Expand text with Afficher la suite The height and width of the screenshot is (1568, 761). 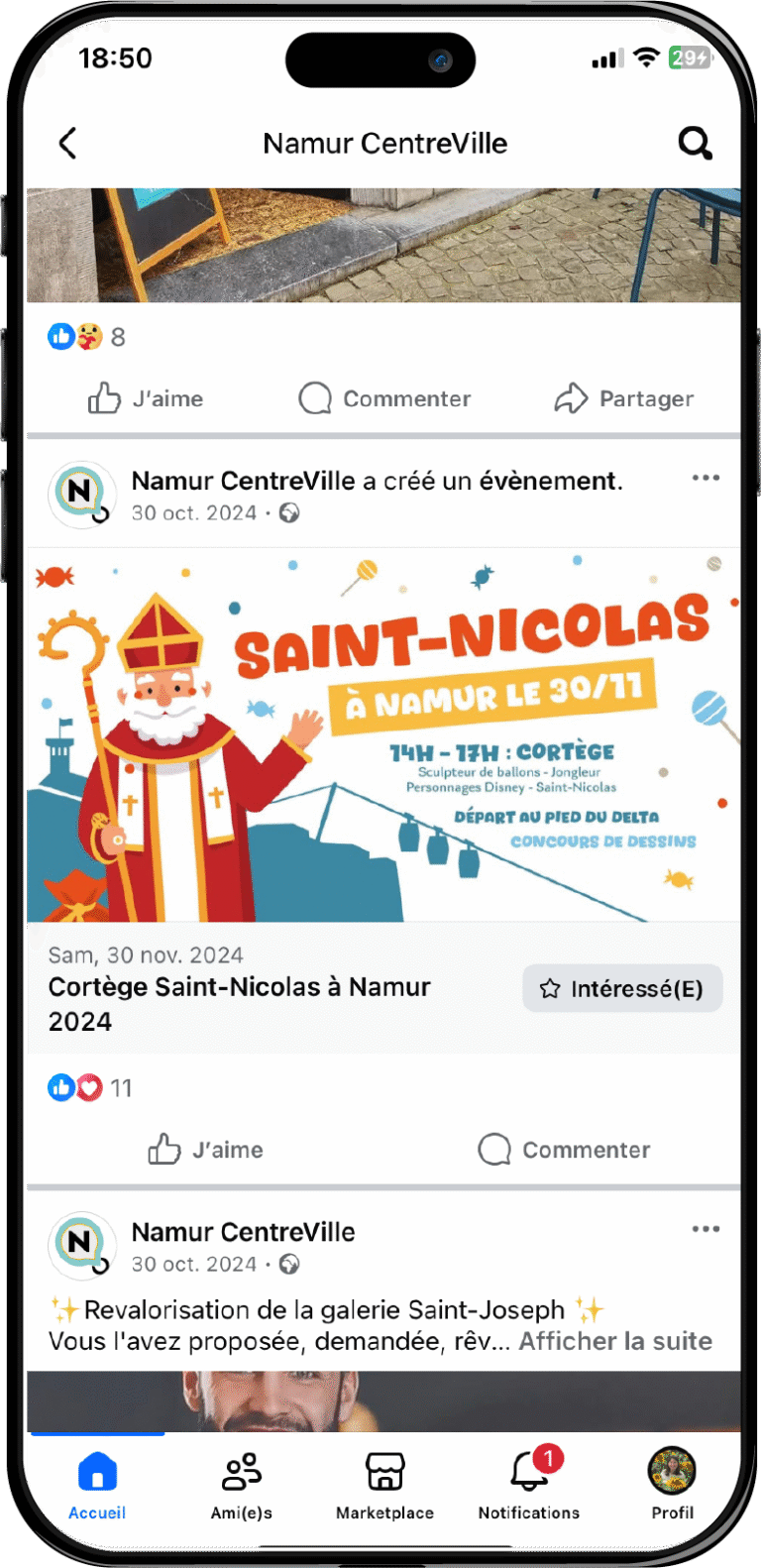[615, 1341]
